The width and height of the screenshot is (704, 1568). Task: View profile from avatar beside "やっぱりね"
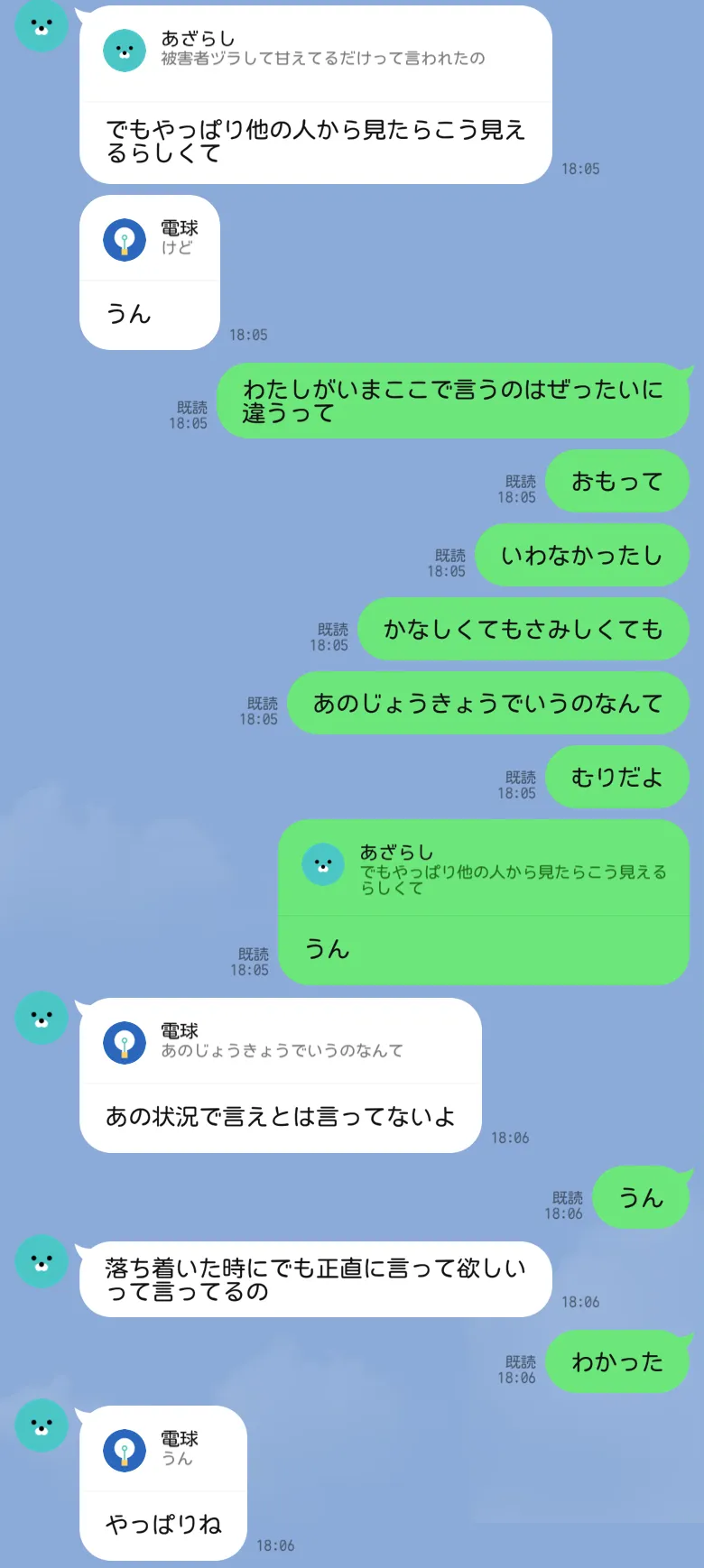[42, 1425]
